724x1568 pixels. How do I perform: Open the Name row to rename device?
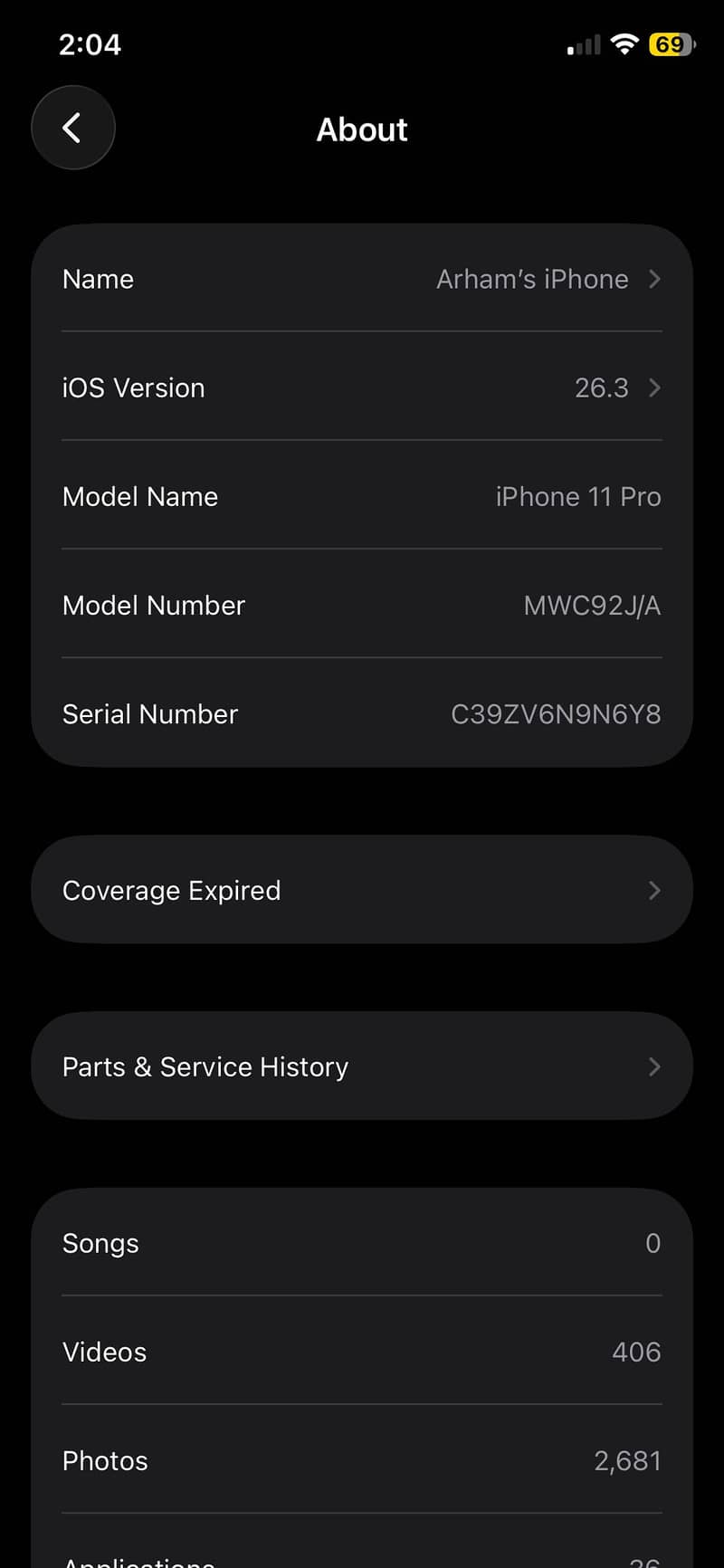click(362, 280)
